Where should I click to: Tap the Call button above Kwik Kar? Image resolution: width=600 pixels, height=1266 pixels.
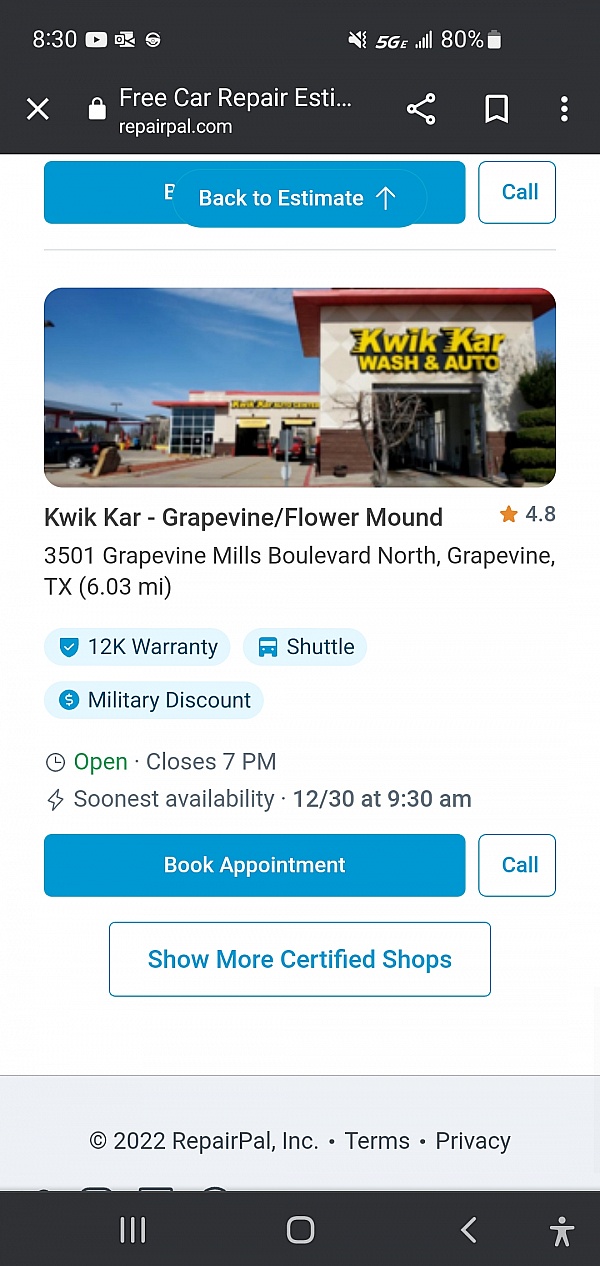click(517, 192)
